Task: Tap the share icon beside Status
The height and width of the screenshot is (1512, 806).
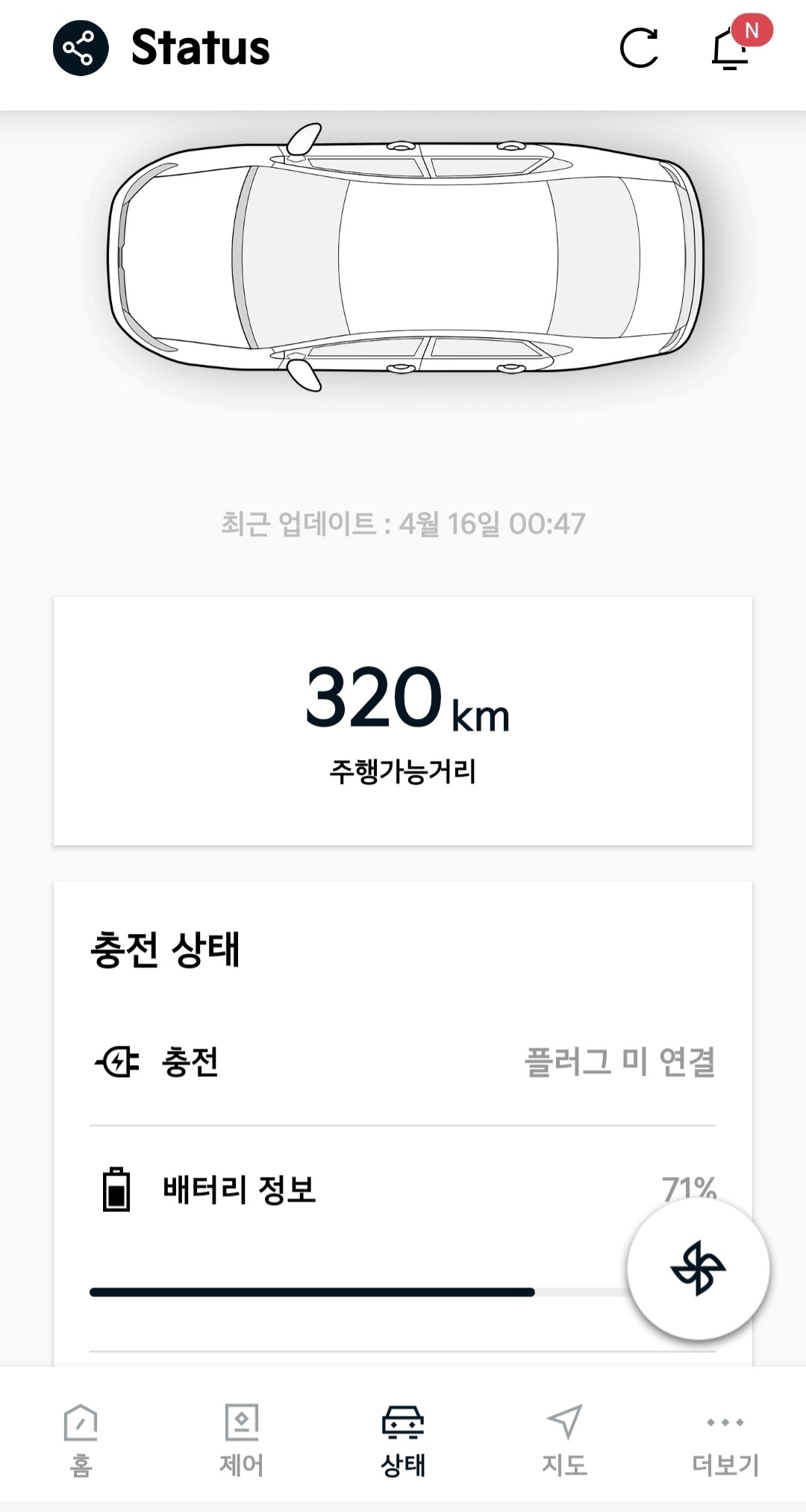Action: coord(81,48)
